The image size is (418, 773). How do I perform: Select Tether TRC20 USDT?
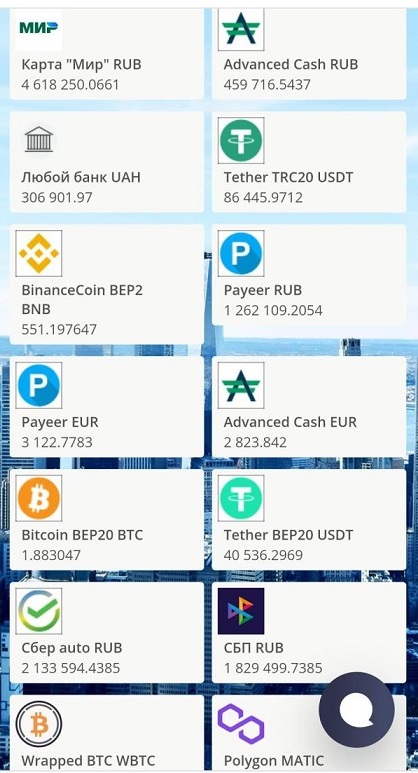[x=309, y=162]
